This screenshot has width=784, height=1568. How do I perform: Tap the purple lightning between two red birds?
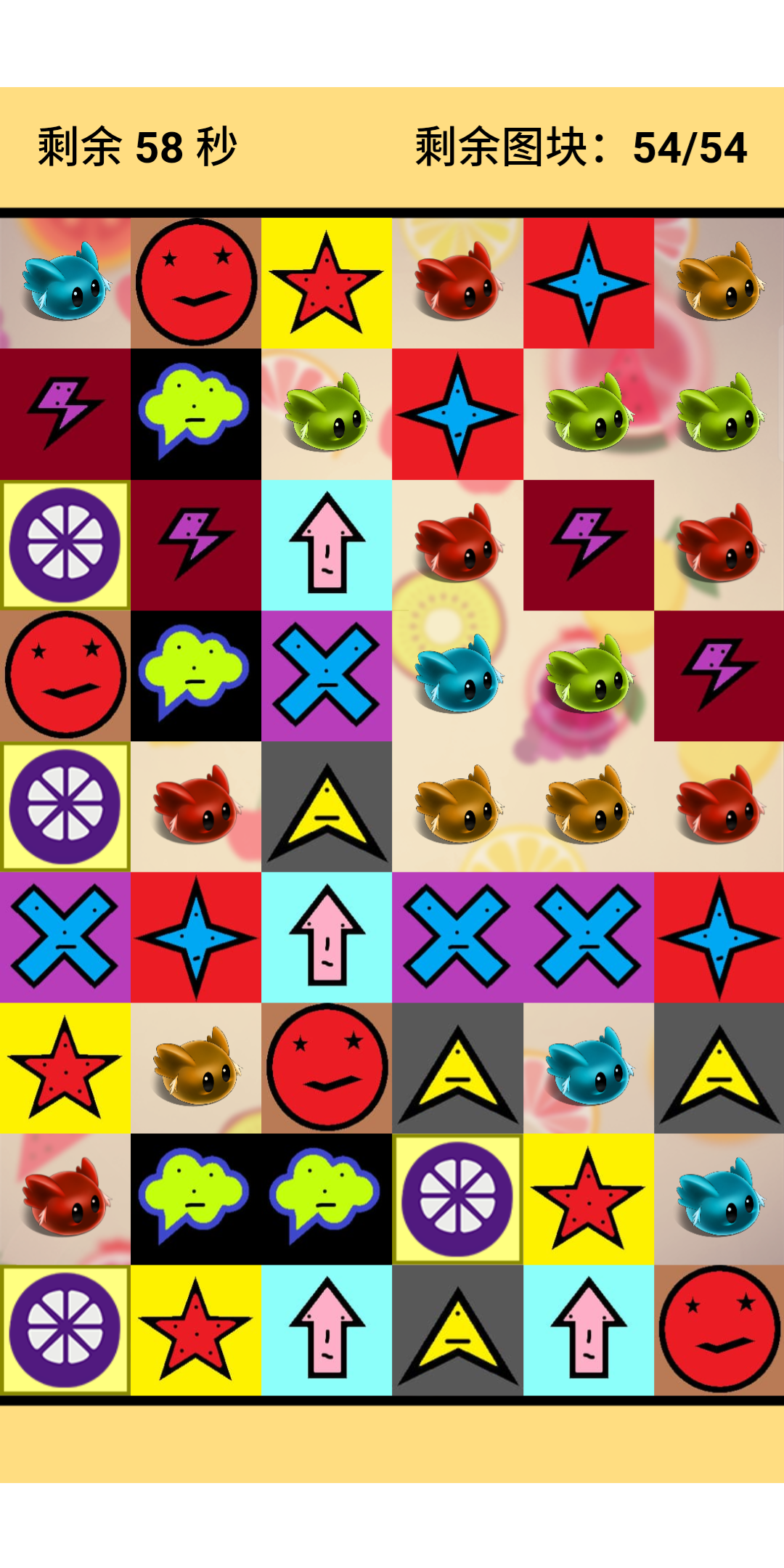[588, 545]
